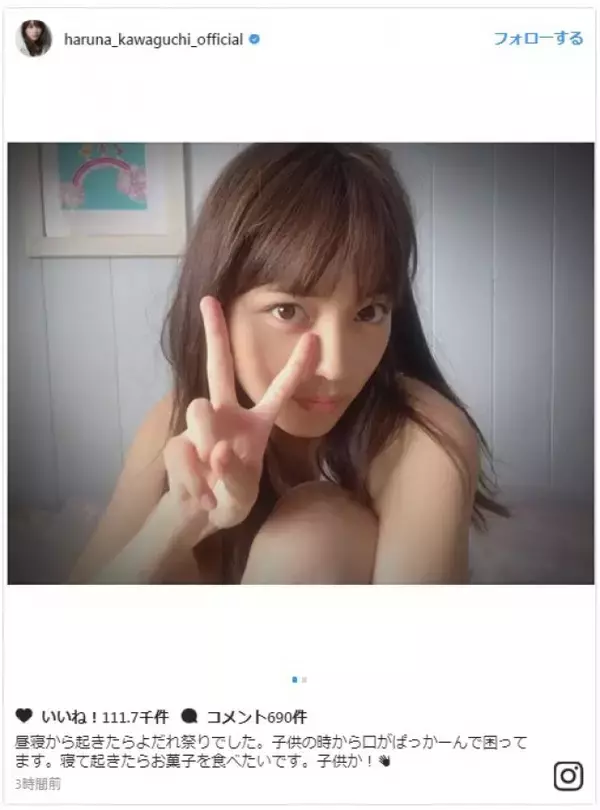600x810 pixels.
Task: Like the post with the heart icon
Action: (24, 716)
